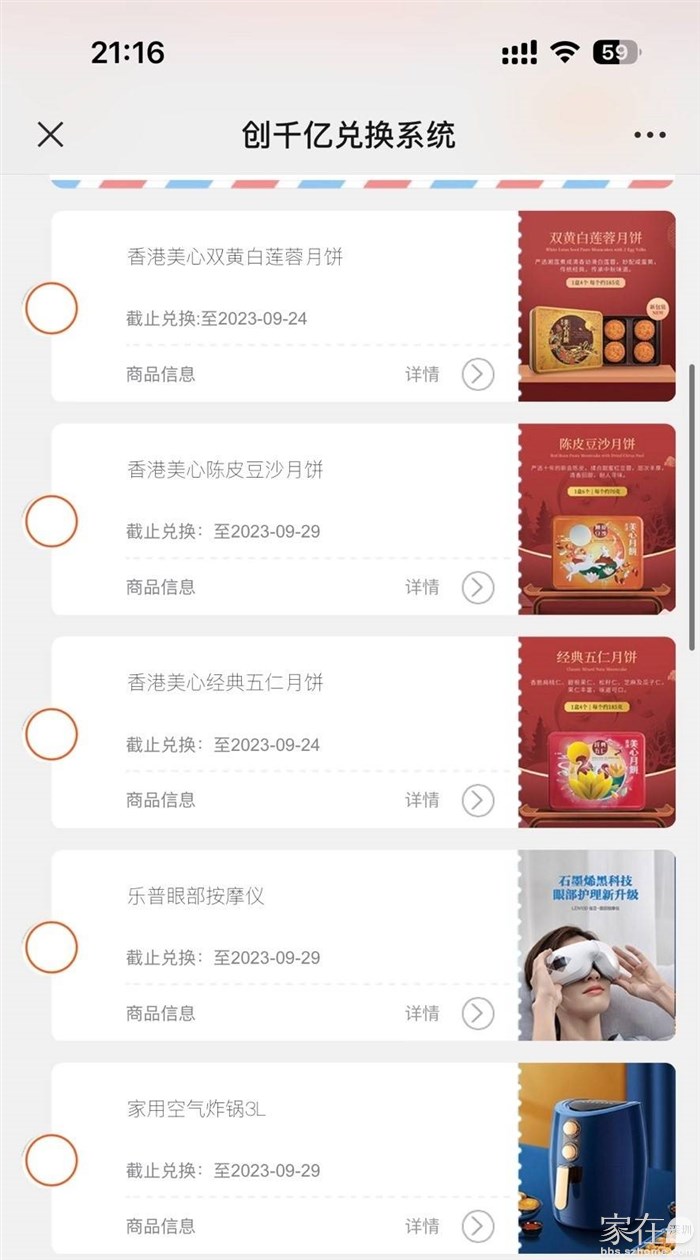
Task: Close the 创千亿兑换系统 page
Action: [50, 135]
